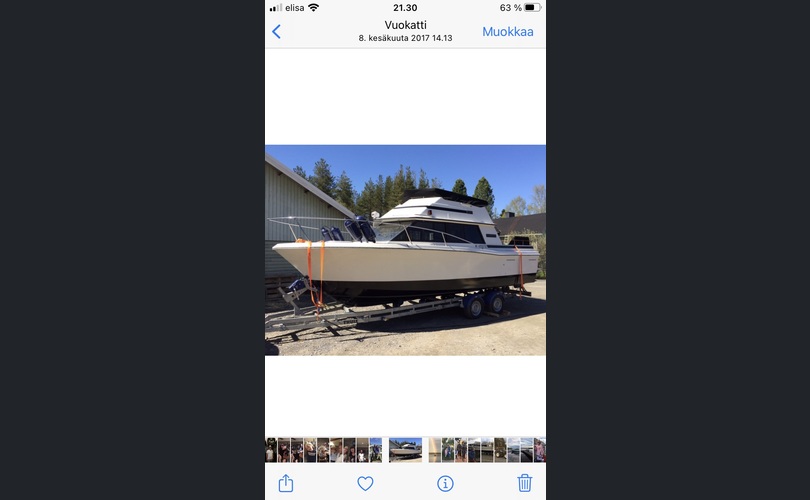The width and height of the screenshot is (810, 500).
Task: Mark the photo as favorite
Action: click(365, 483)
